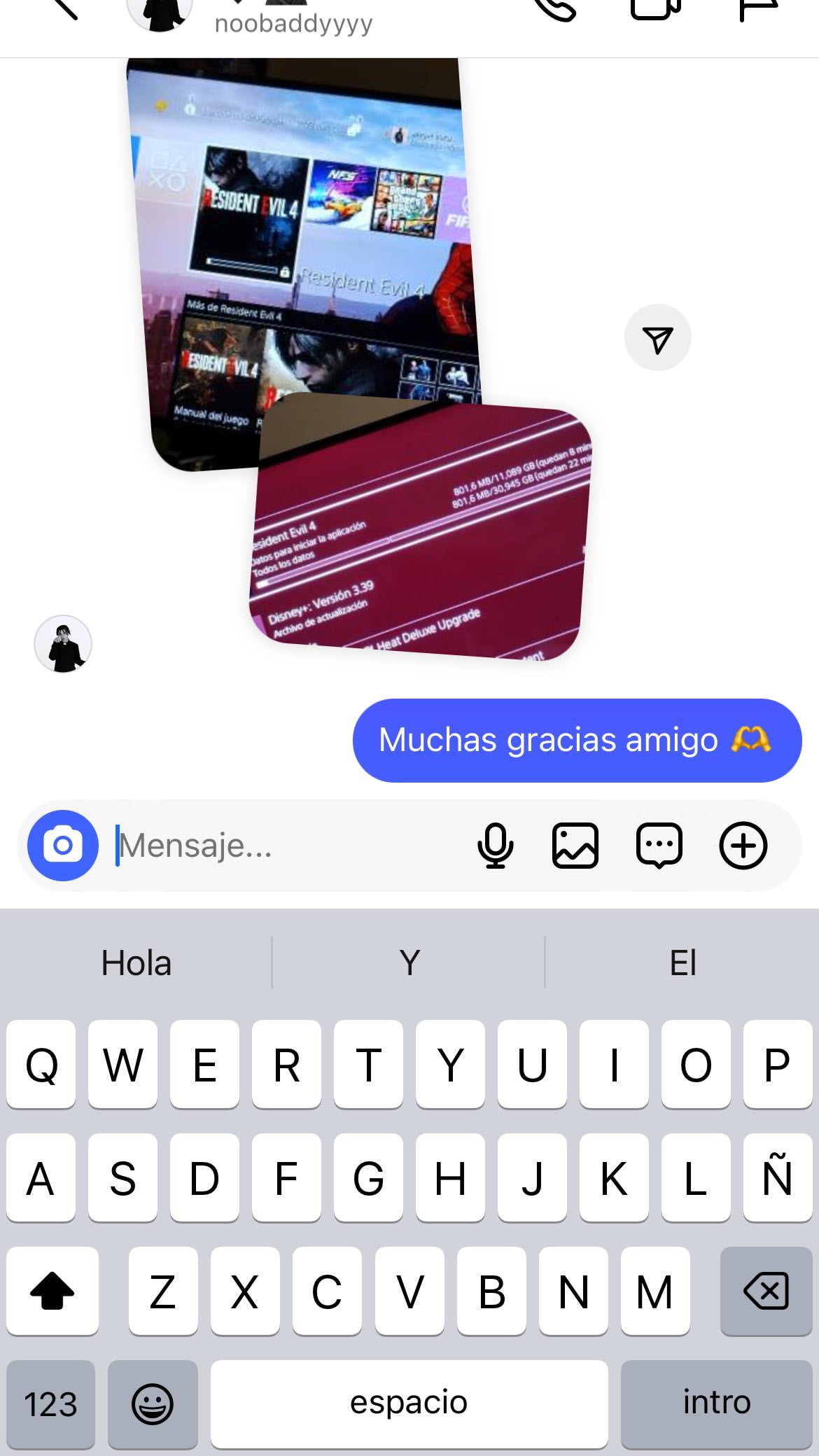Open the photo gallery picker
The height and width of the screenshot is (1456, 819).
[x=575, y=846]
